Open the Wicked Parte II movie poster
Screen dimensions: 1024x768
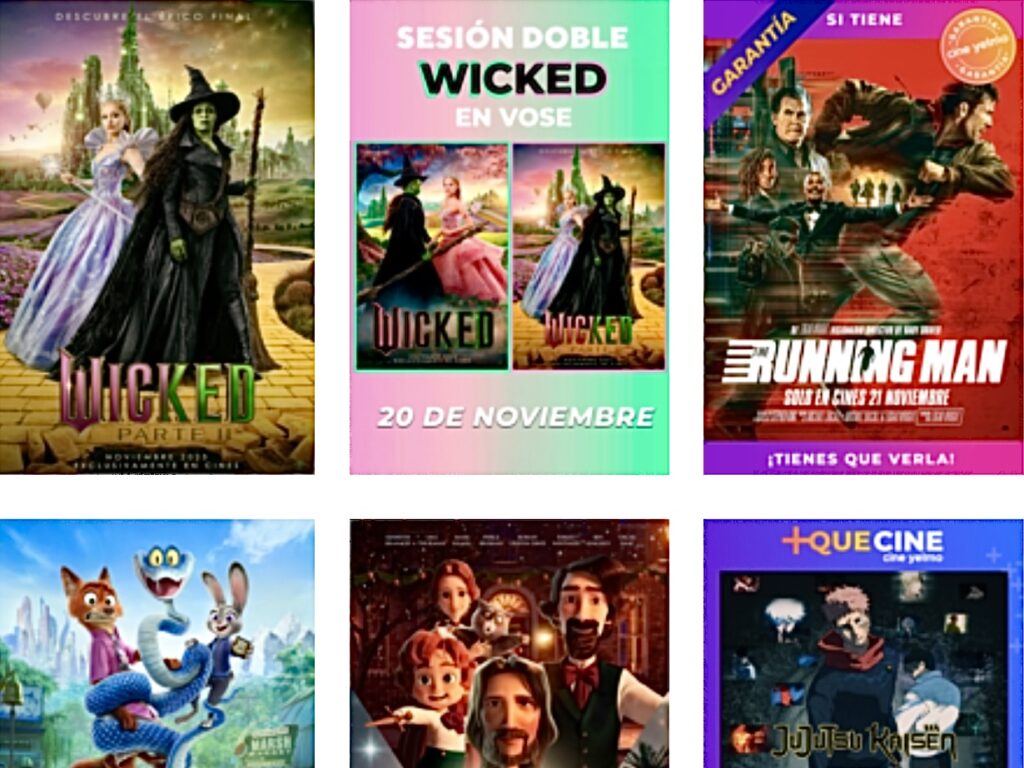(x=157, y=237)
